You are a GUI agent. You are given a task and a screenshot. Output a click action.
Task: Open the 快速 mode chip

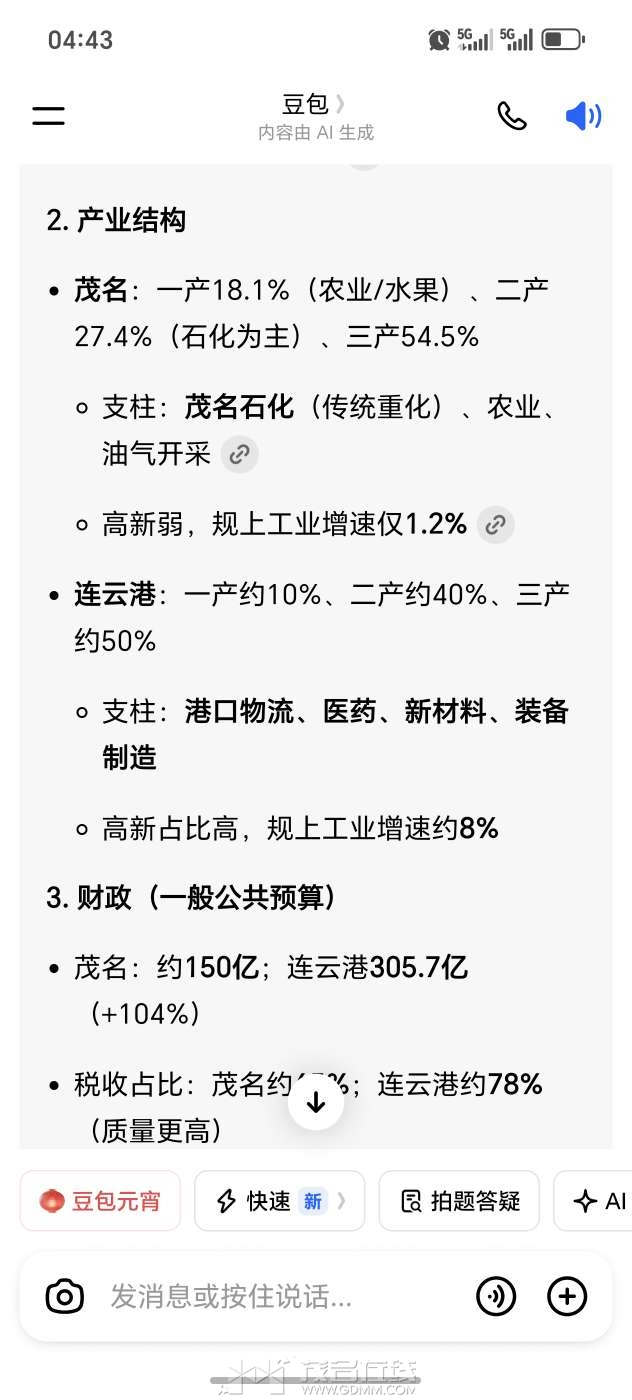click(279, 1201)
